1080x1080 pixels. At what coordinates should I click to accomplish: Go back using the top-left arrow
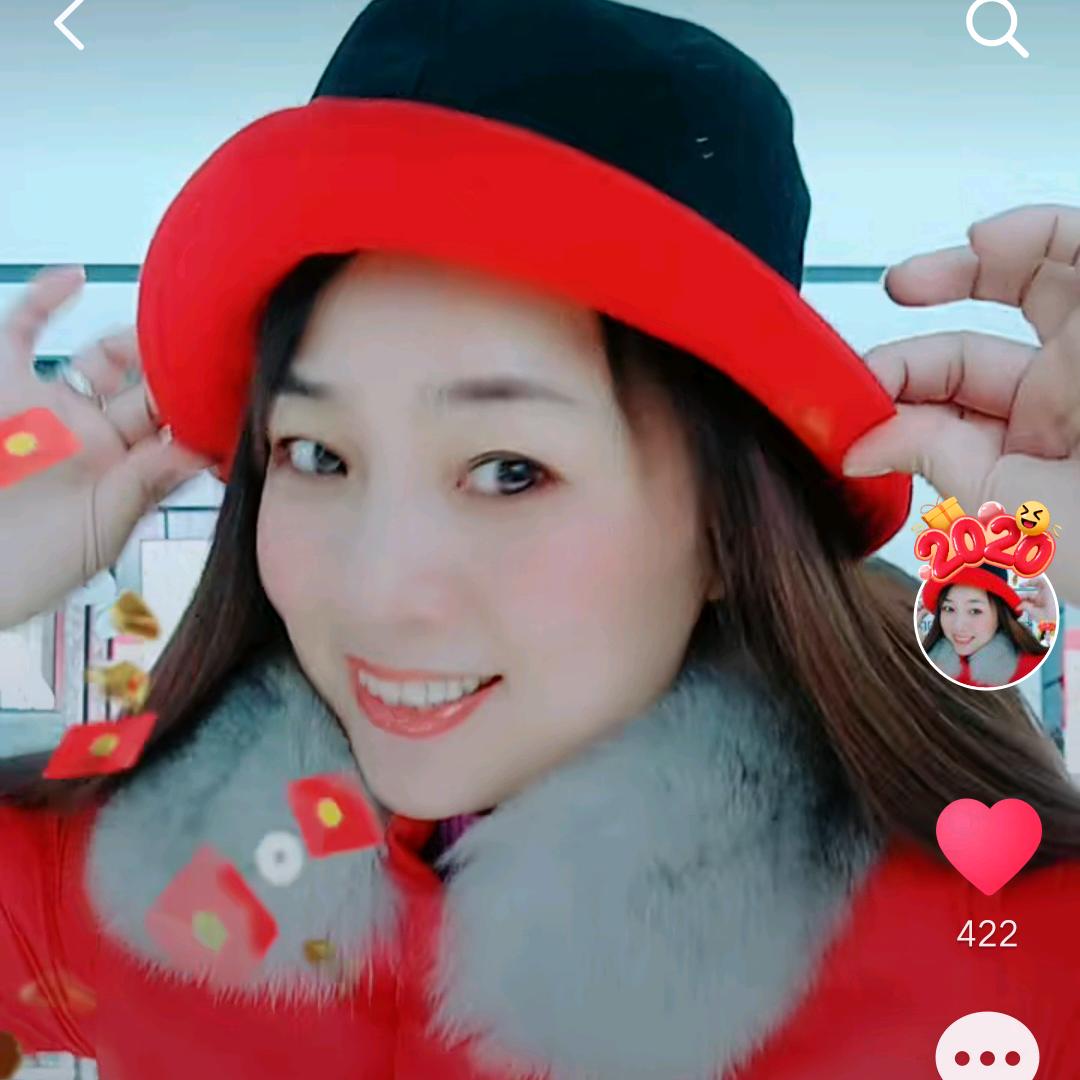69,25
